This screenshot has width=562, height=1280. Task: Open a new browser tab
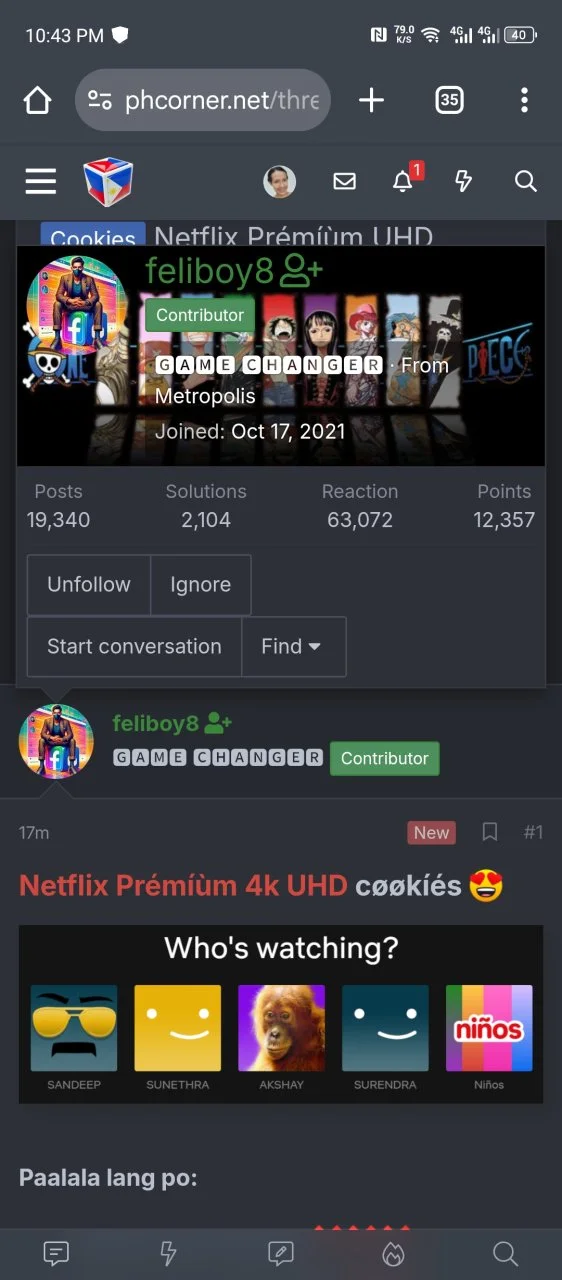[371, 100]
